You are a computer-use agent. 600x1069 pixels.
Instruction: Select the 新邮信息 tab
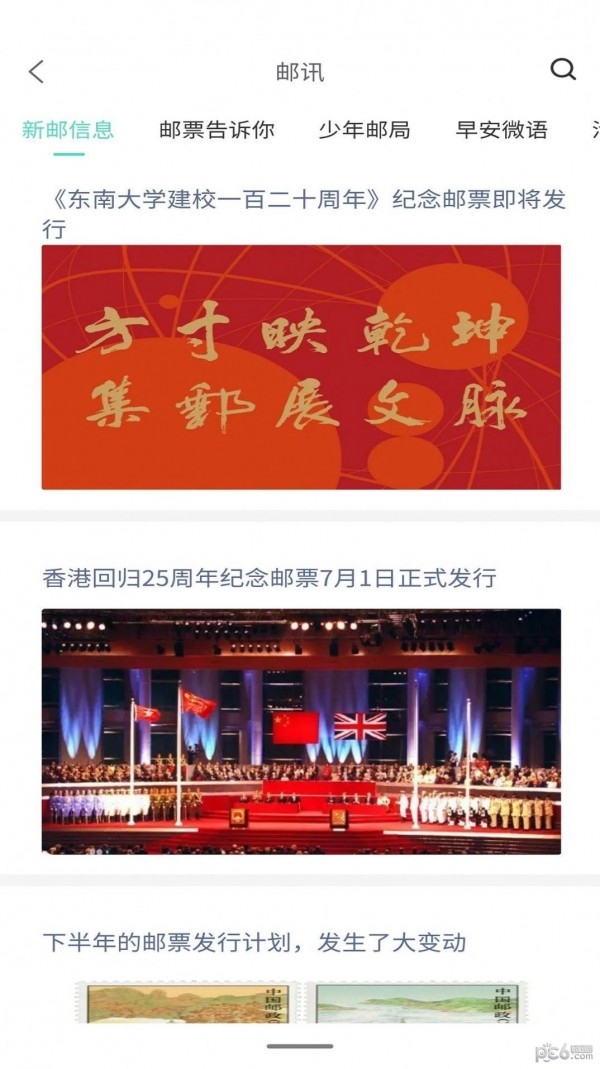pos(68,129)
